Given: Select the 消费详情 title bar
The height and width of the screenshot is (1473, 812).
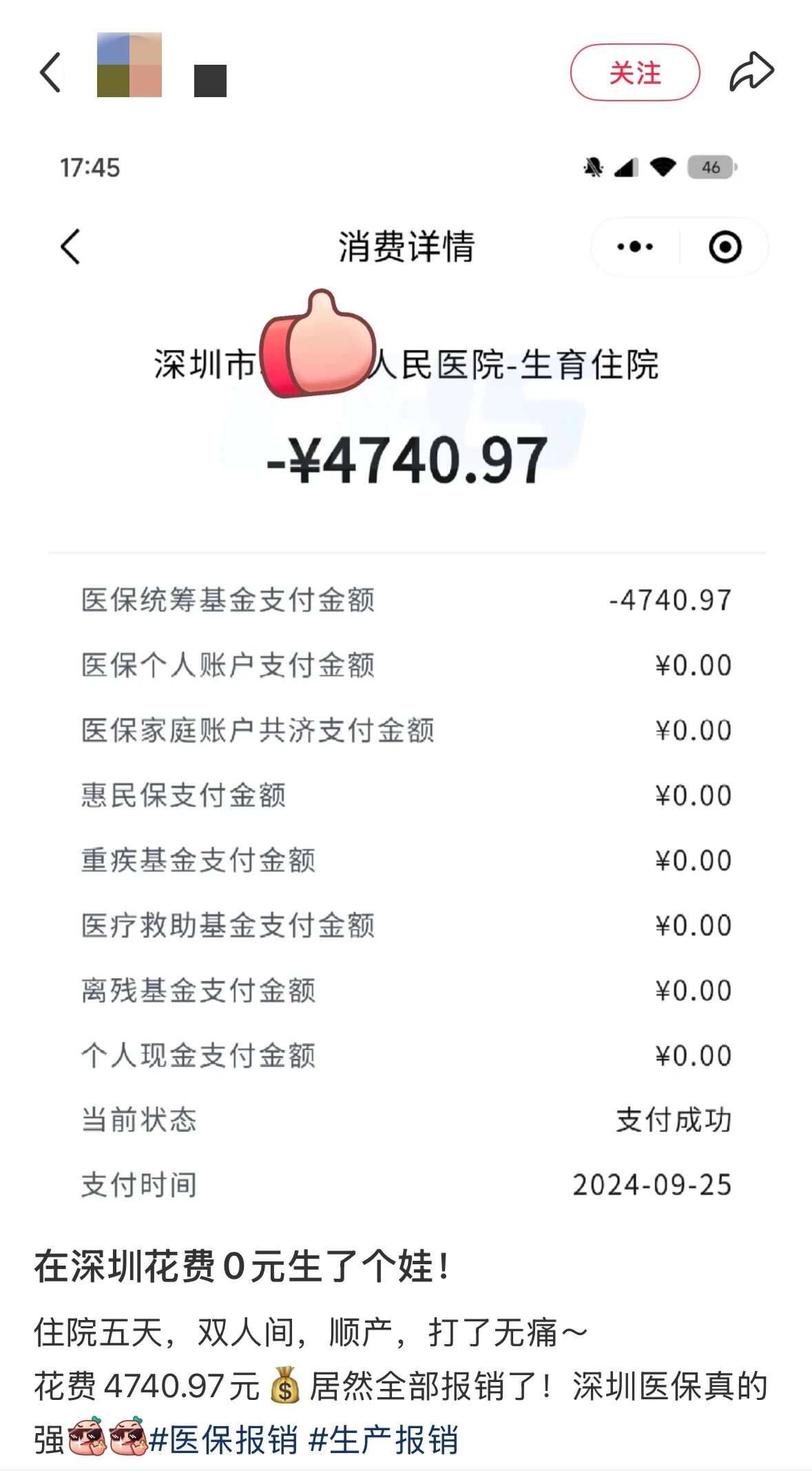Looking at the screenshot, I should pos(406,247).
